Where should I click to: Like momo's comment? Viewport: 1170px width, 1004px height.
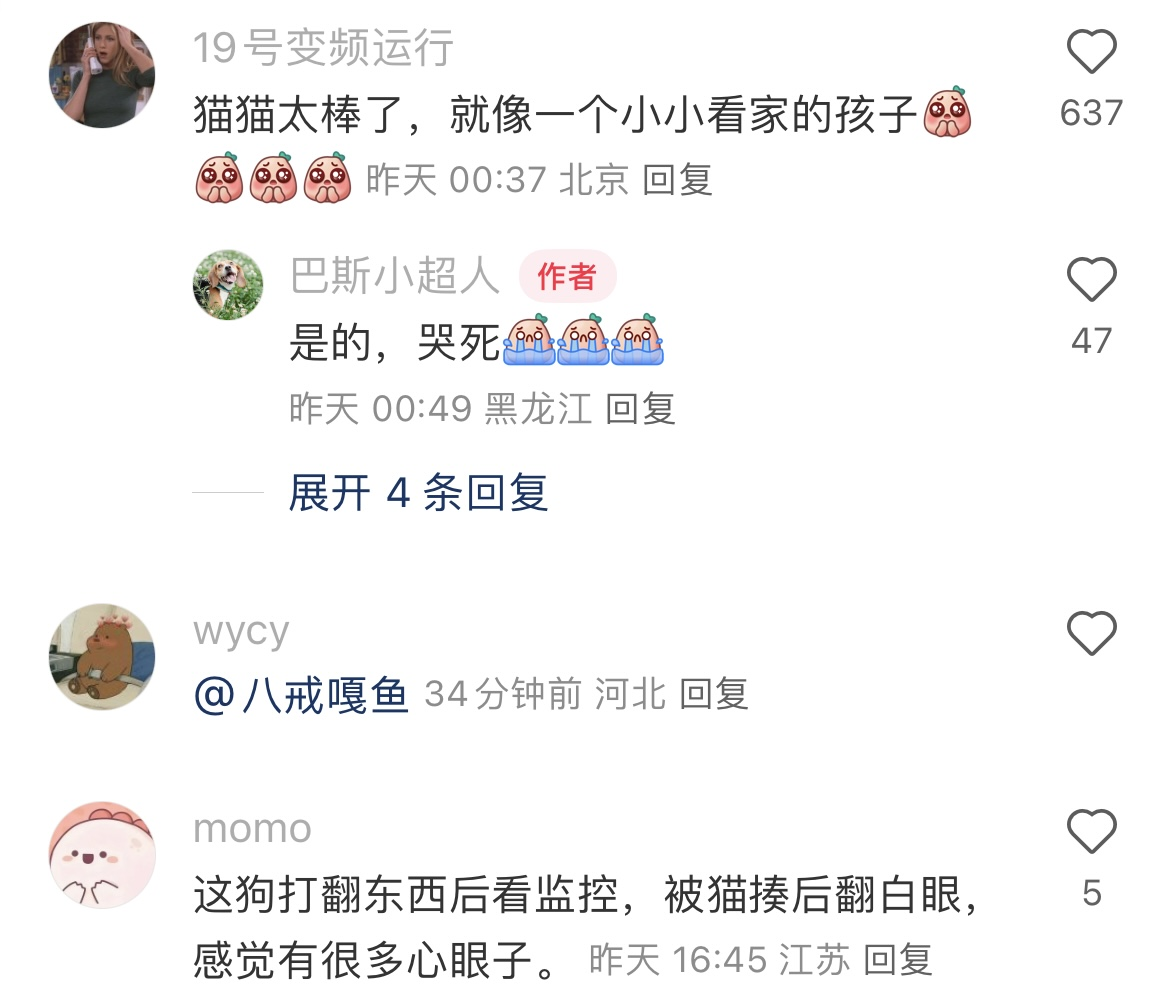tap(1091, 832)
